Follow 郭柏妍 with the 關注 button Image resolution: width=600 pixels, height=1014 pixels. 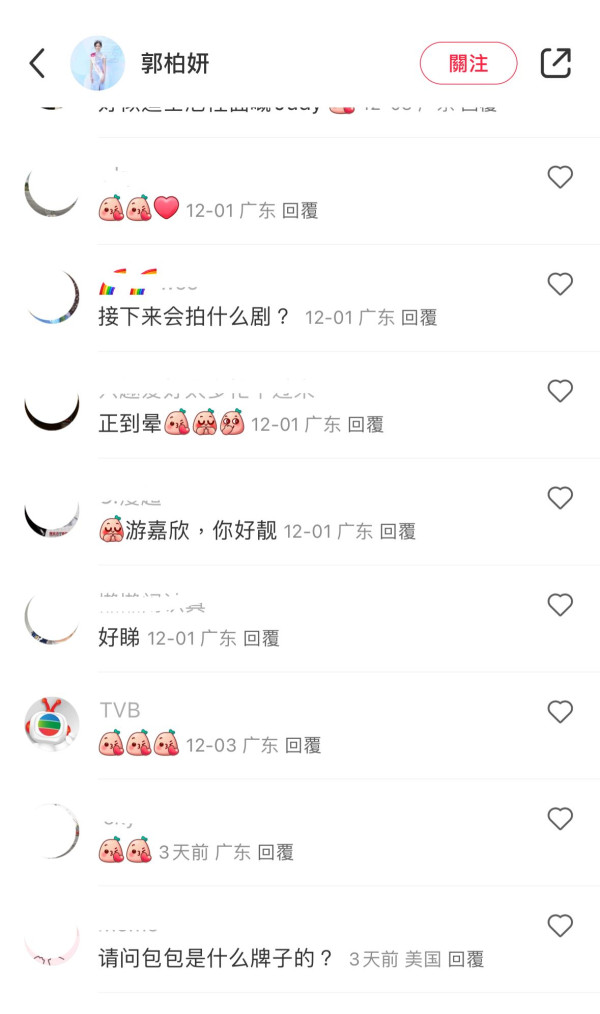pyautogui.click(x=468, y=64)
